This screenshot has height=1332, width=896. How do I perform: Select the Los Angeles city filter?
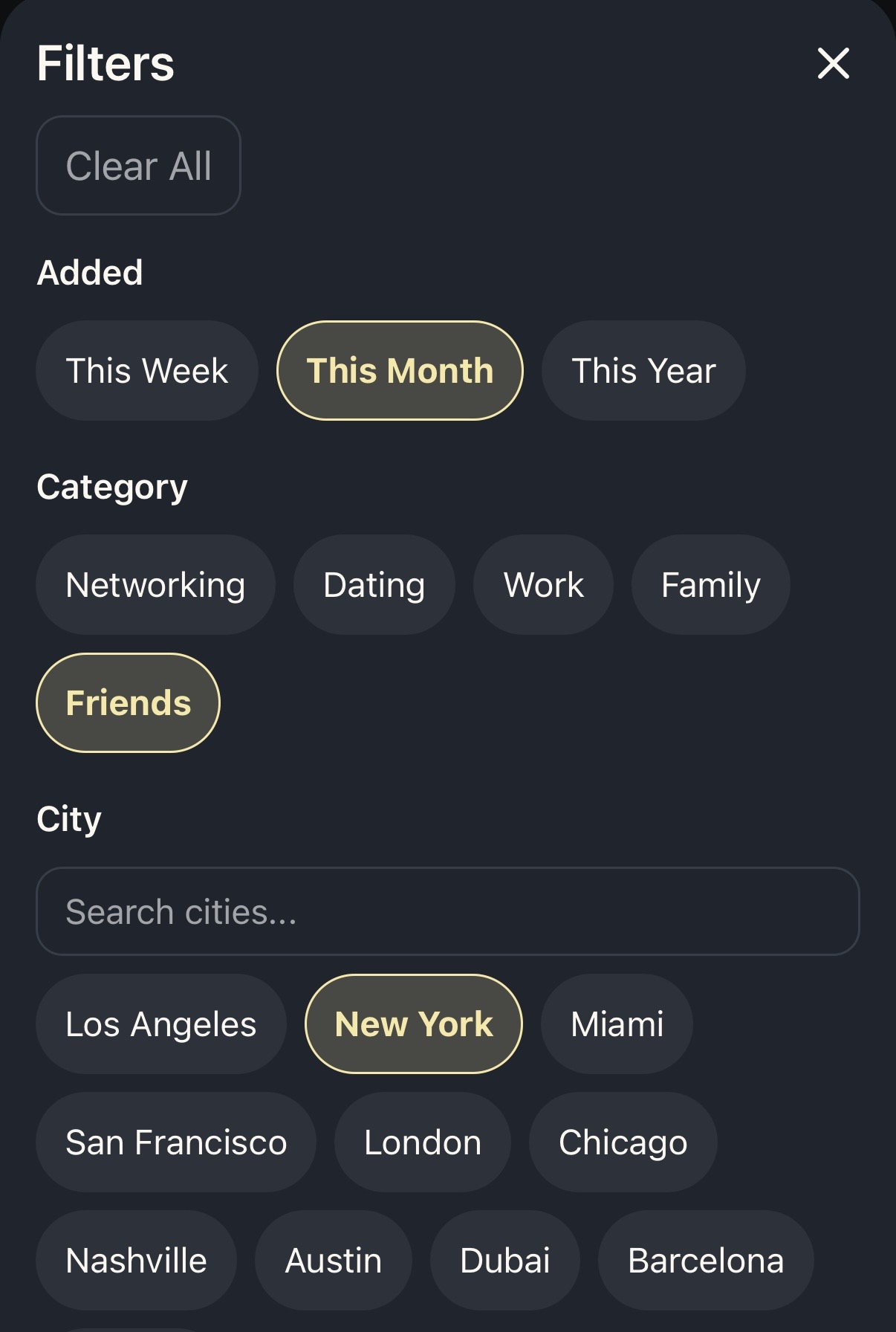click(160, 1023)
